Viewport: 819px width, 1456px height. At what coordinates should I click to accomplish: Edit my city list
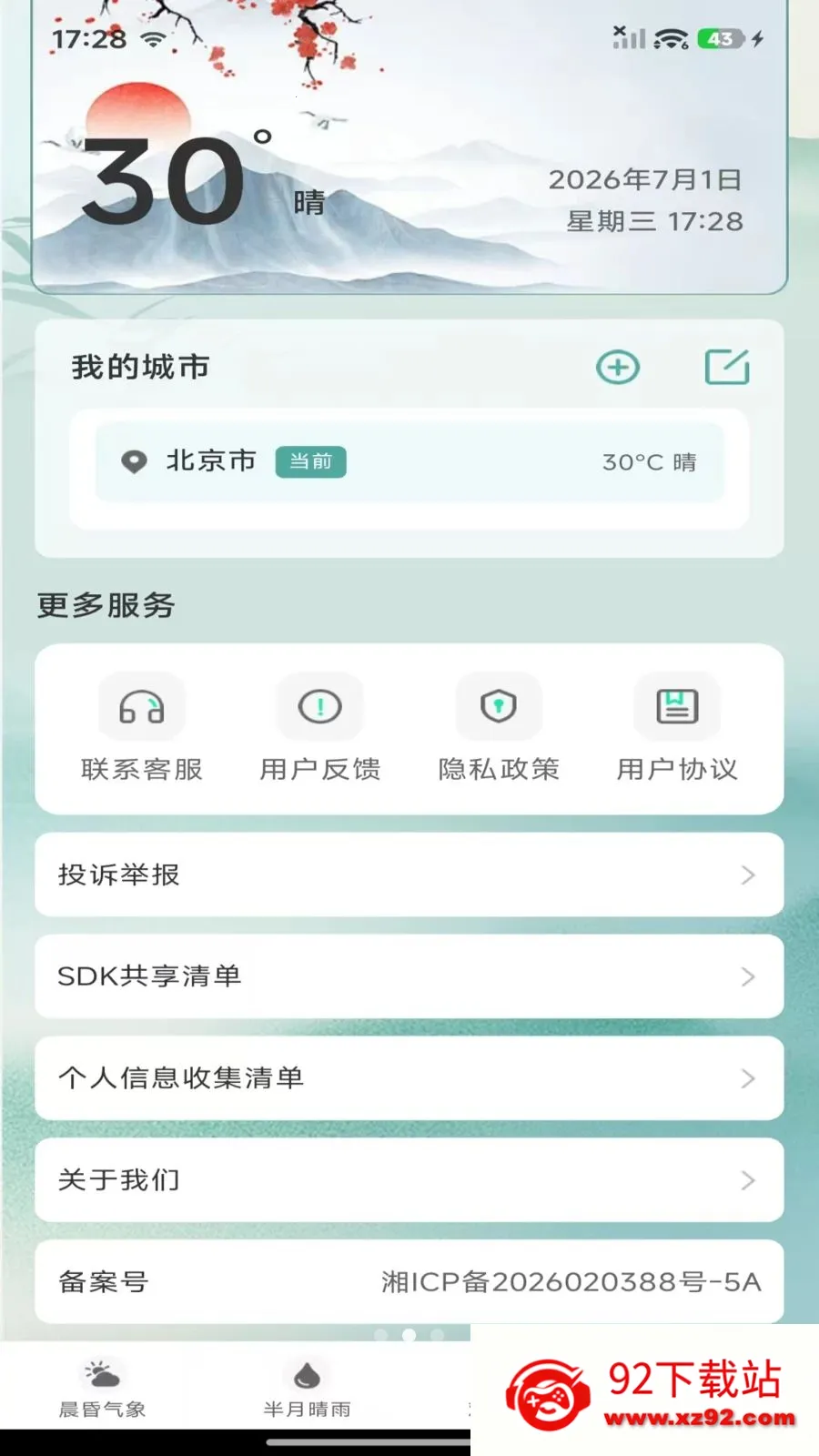tap(727, 367)
